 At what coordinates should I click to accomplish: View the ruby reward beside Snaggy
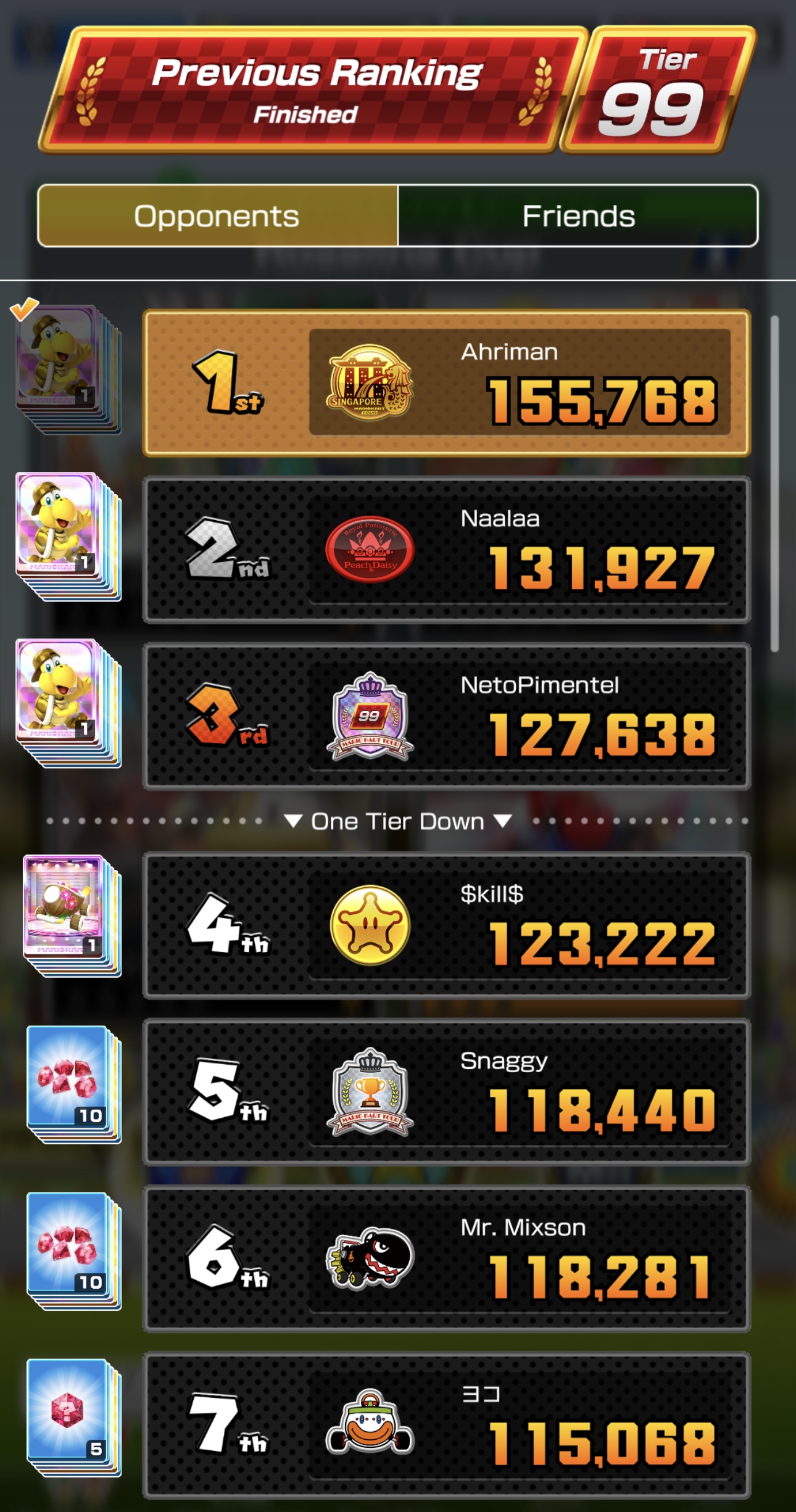(x=73, y=1084)
